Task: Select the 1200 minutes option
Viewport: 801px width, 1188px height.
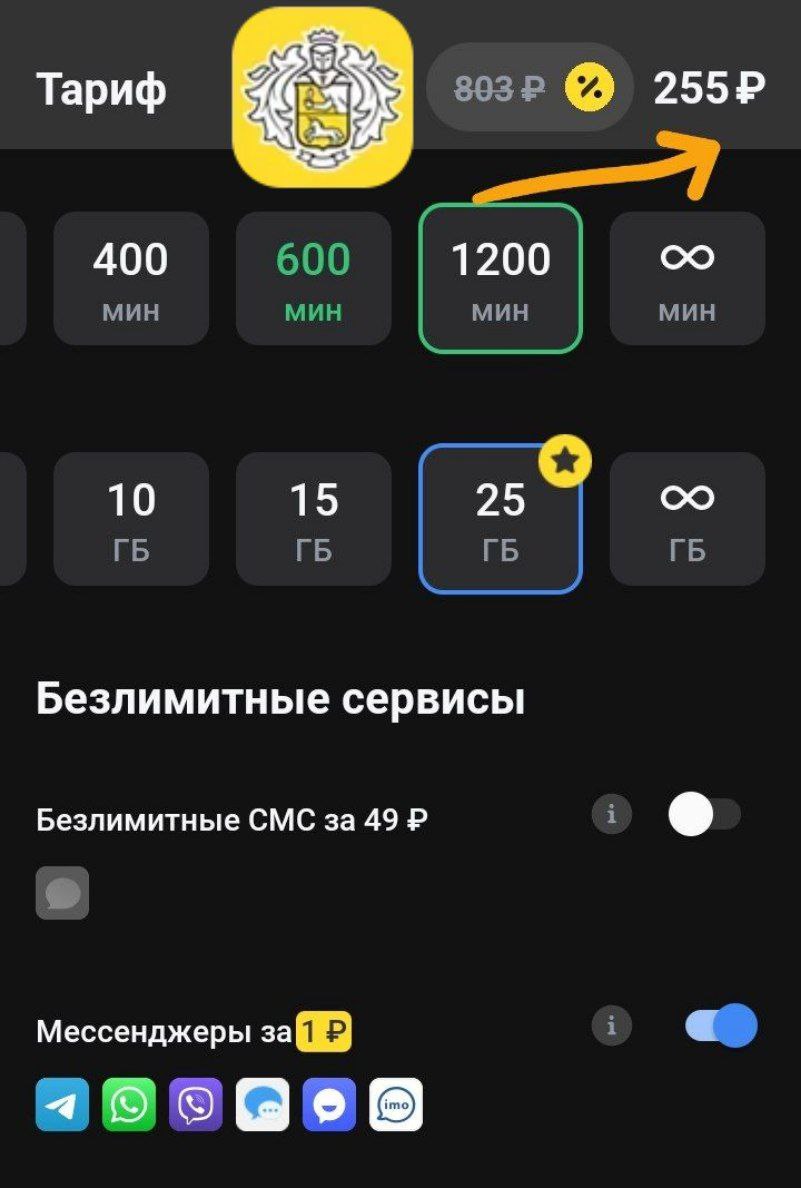Action: point(500,279)
